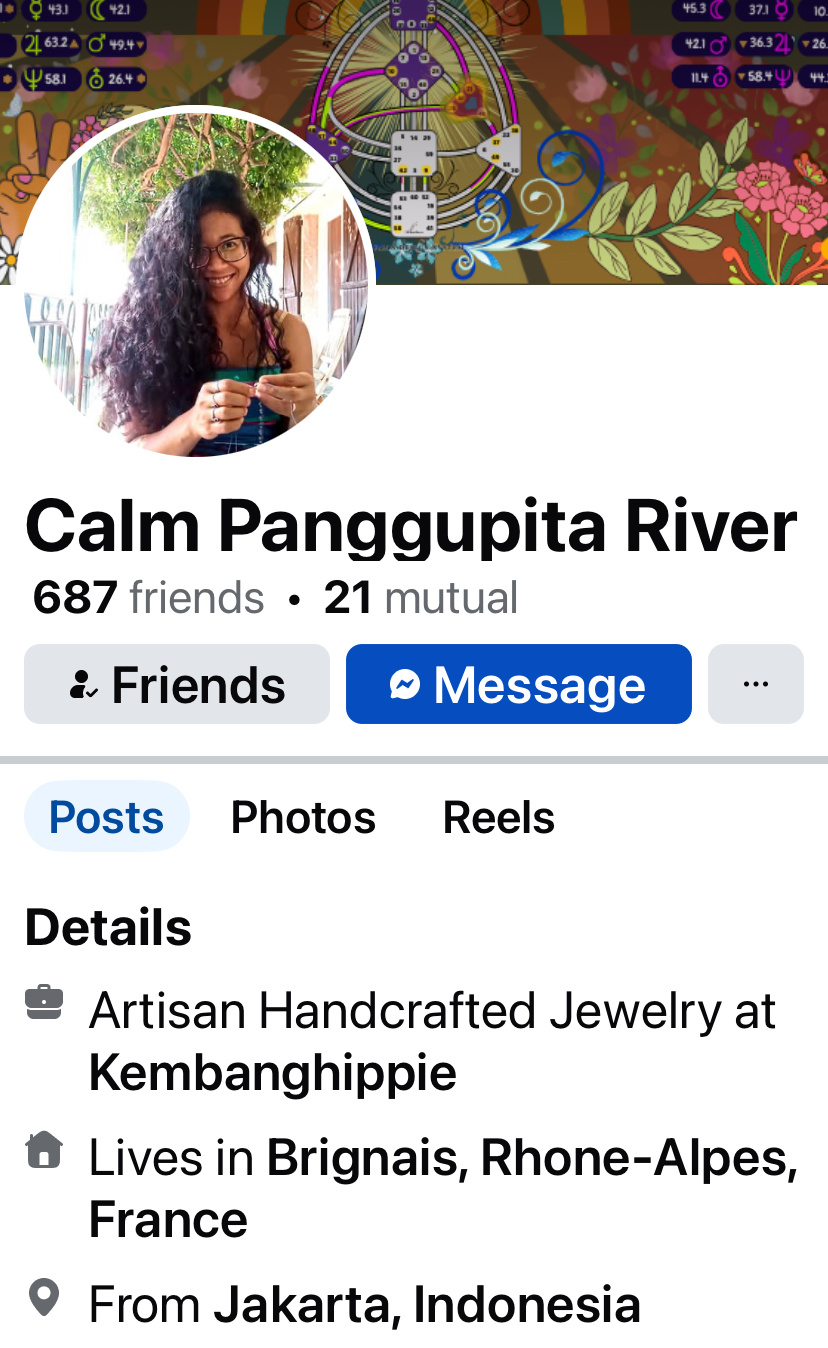Open the three-dot more options menu

point(755,684)
